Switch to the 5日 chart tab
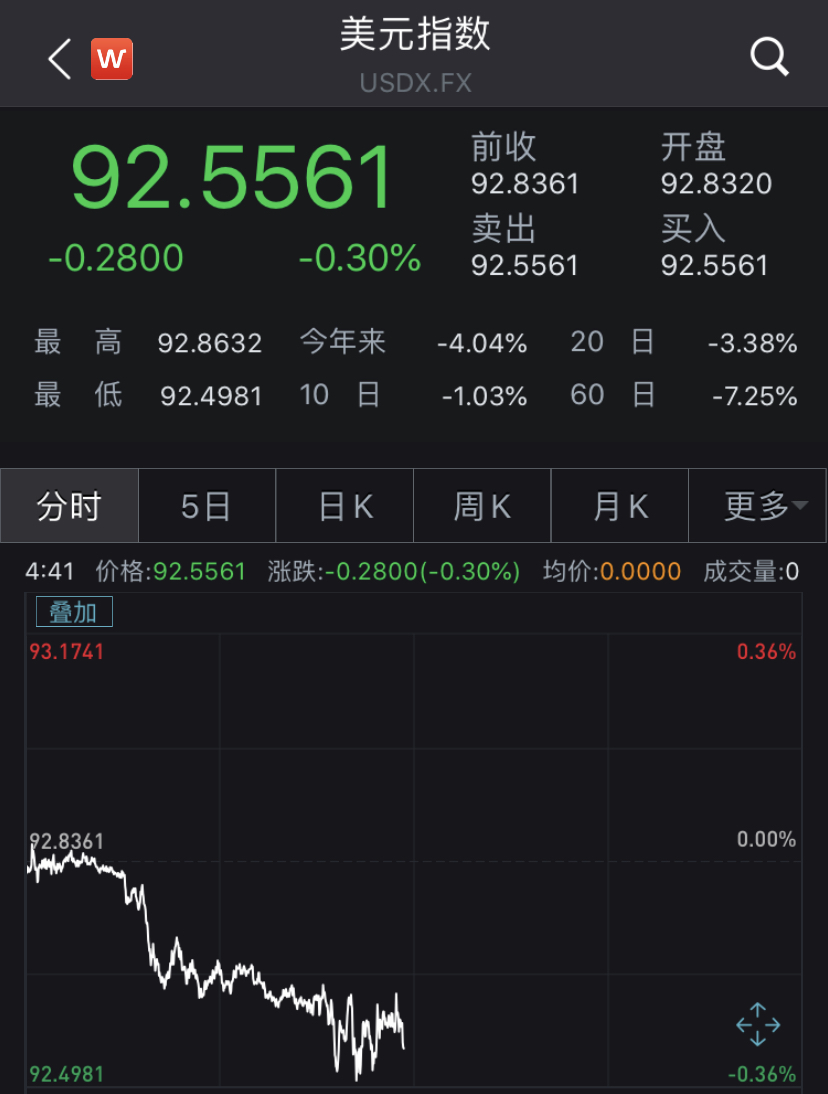 pos(207,506)
